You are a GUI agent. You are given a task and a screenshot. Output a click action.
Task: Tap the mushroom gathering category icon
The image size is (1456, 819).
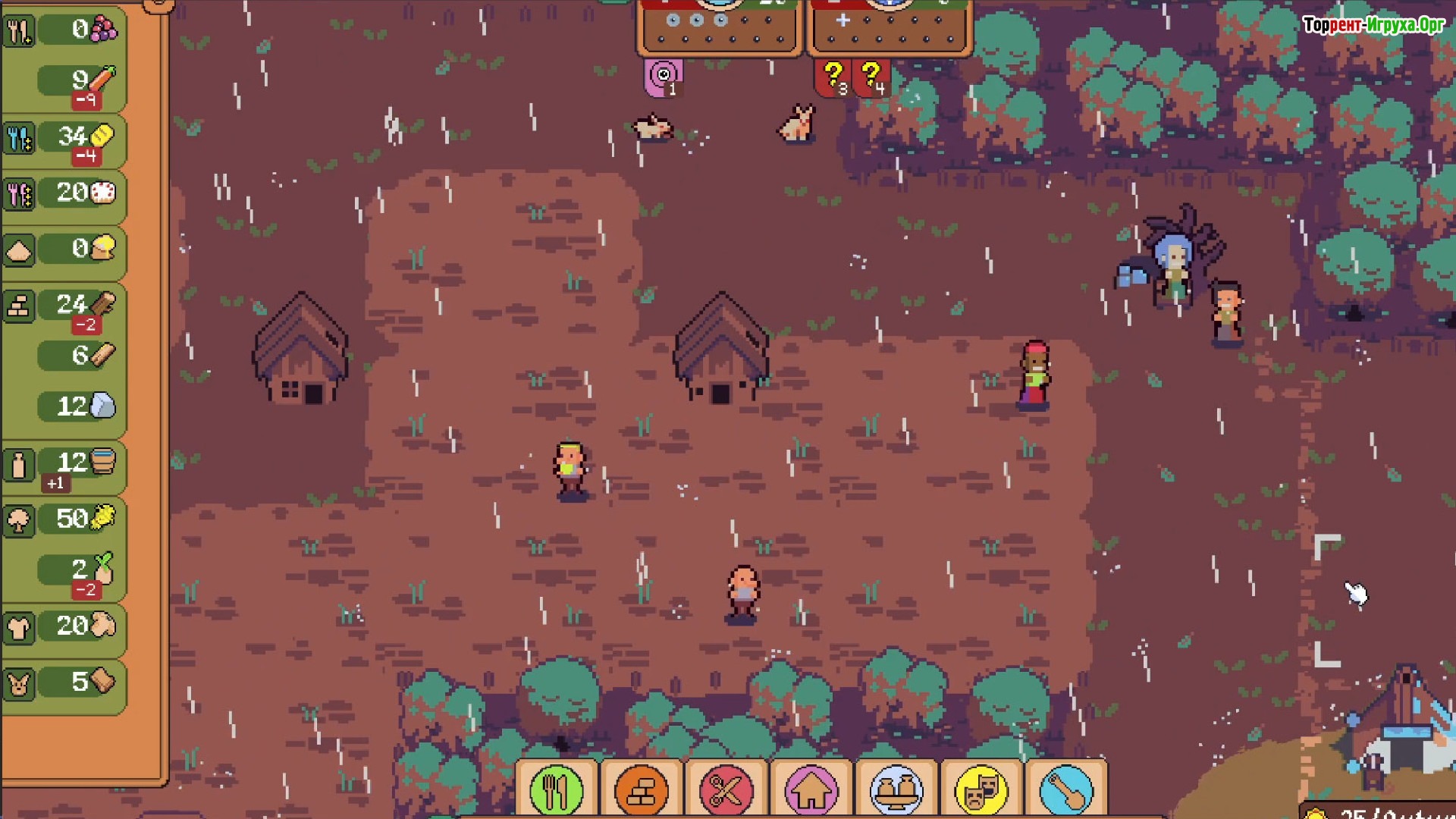coord(19,520)
